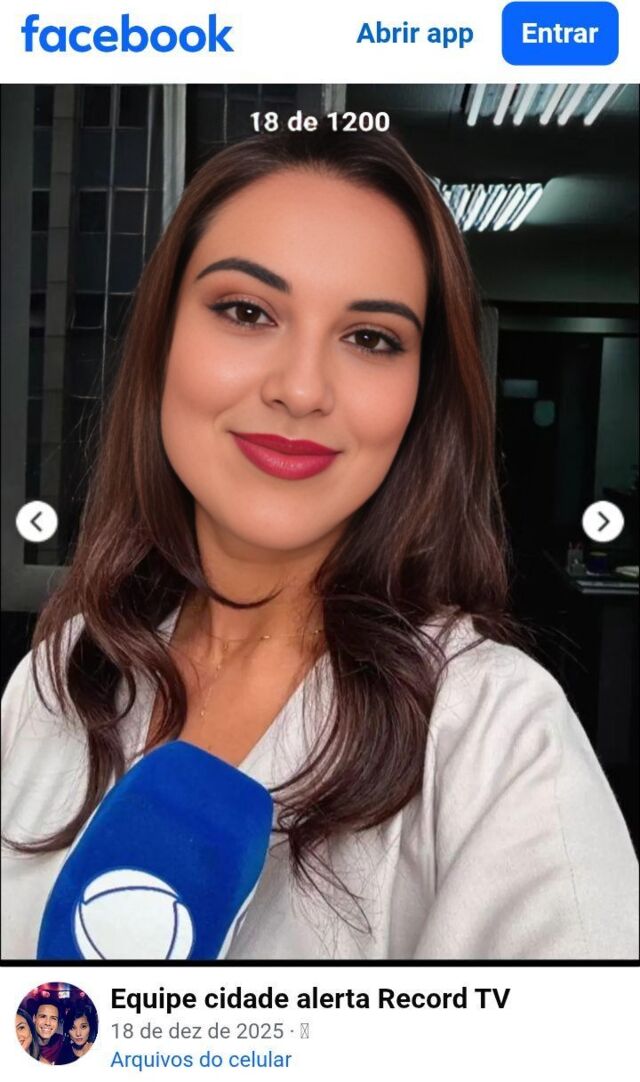Tap the Equipe cidade alerta profile picture
Screen dimensions: 640x1082
click(x=57, y=1023)
